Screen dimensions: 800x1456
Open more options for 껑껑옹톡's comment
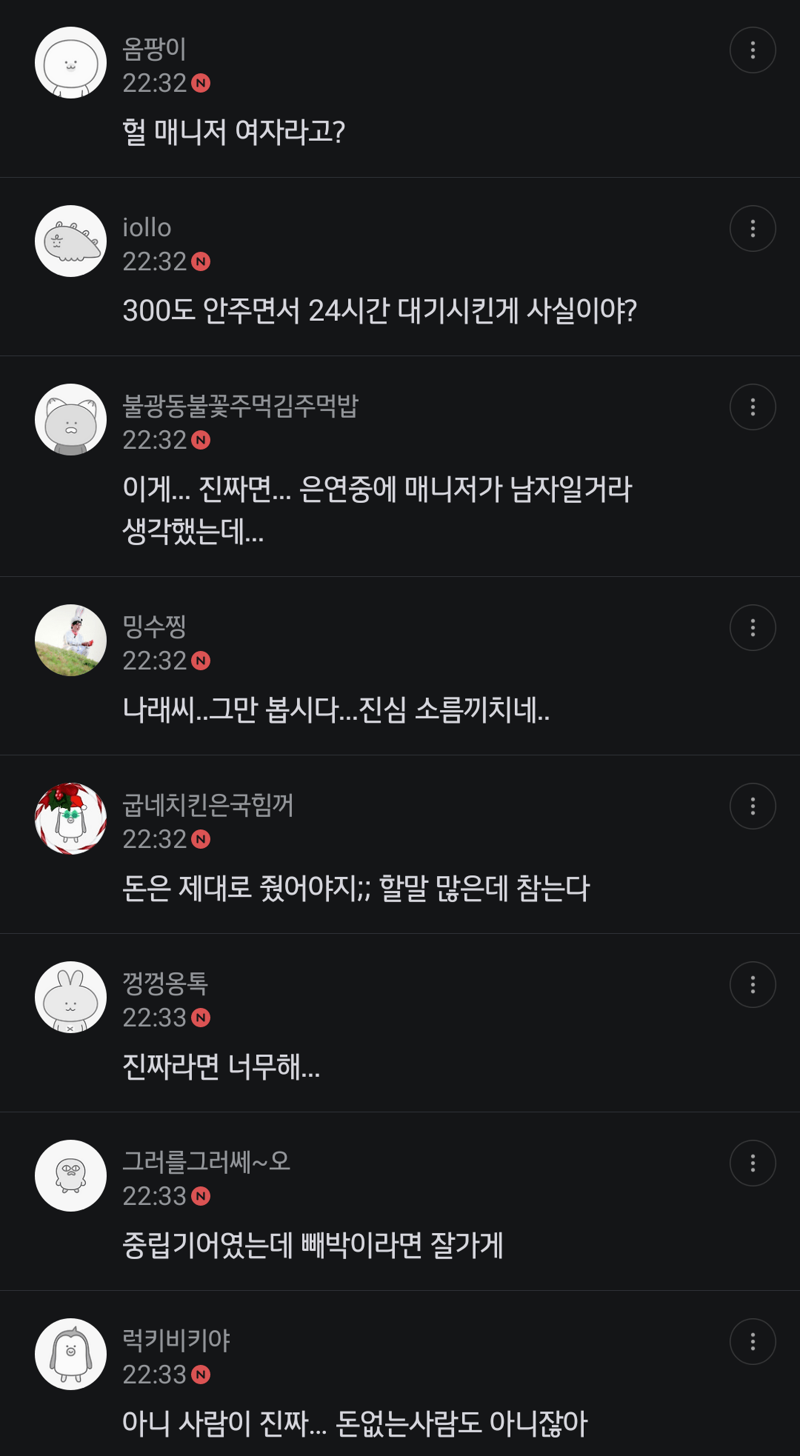click(x=752, y=985)
